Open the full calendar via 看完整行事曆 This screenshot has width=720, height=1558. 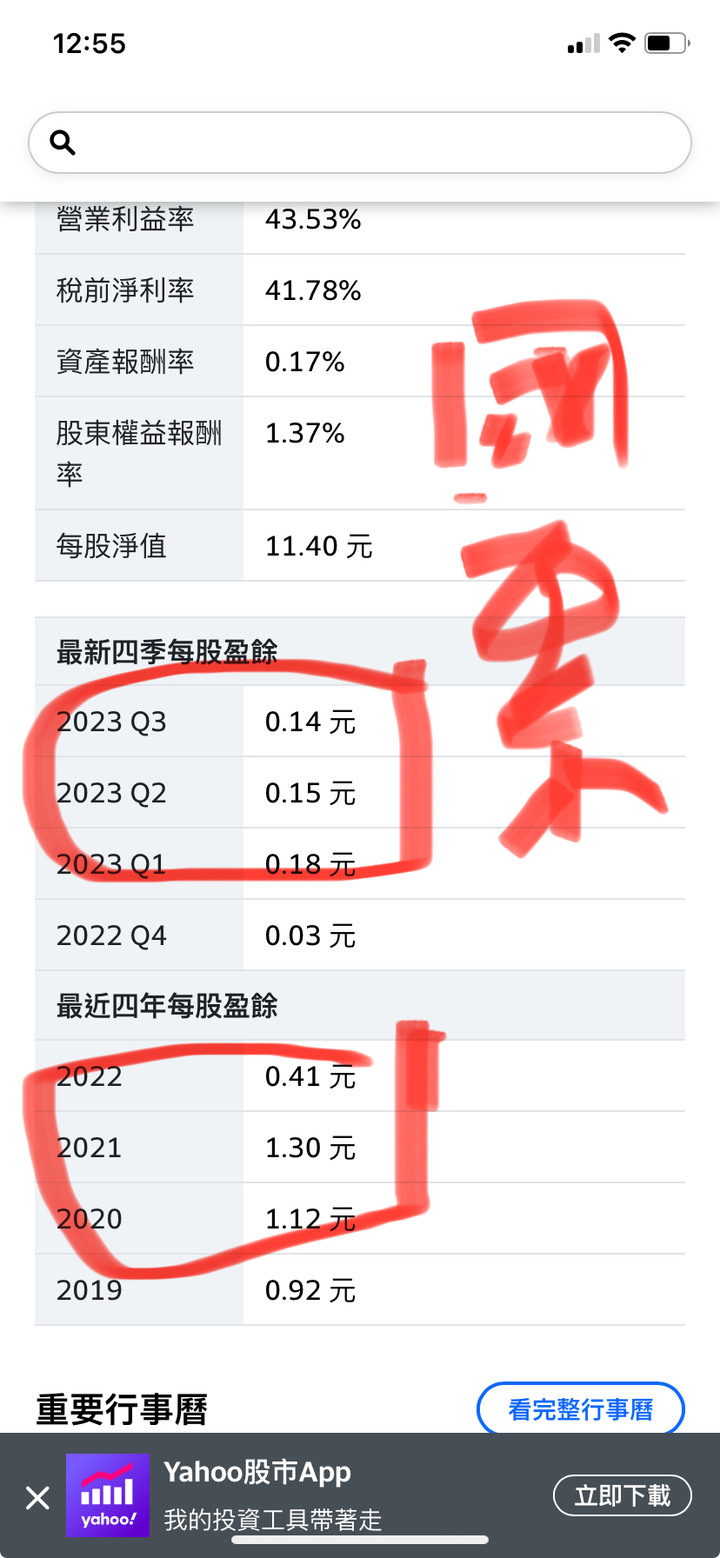click(580, 1410)
